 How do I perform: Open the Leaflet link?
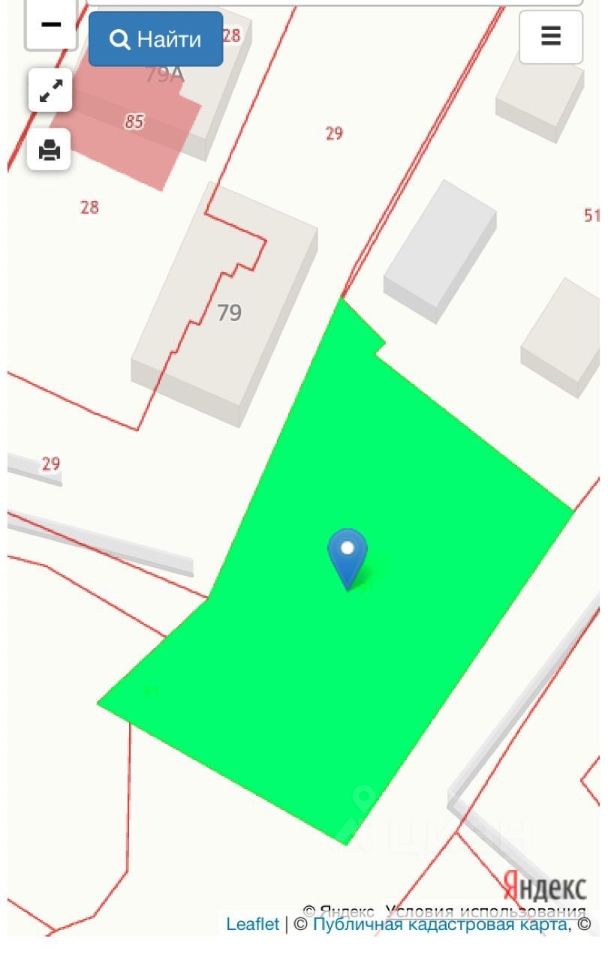coord(252,925)
